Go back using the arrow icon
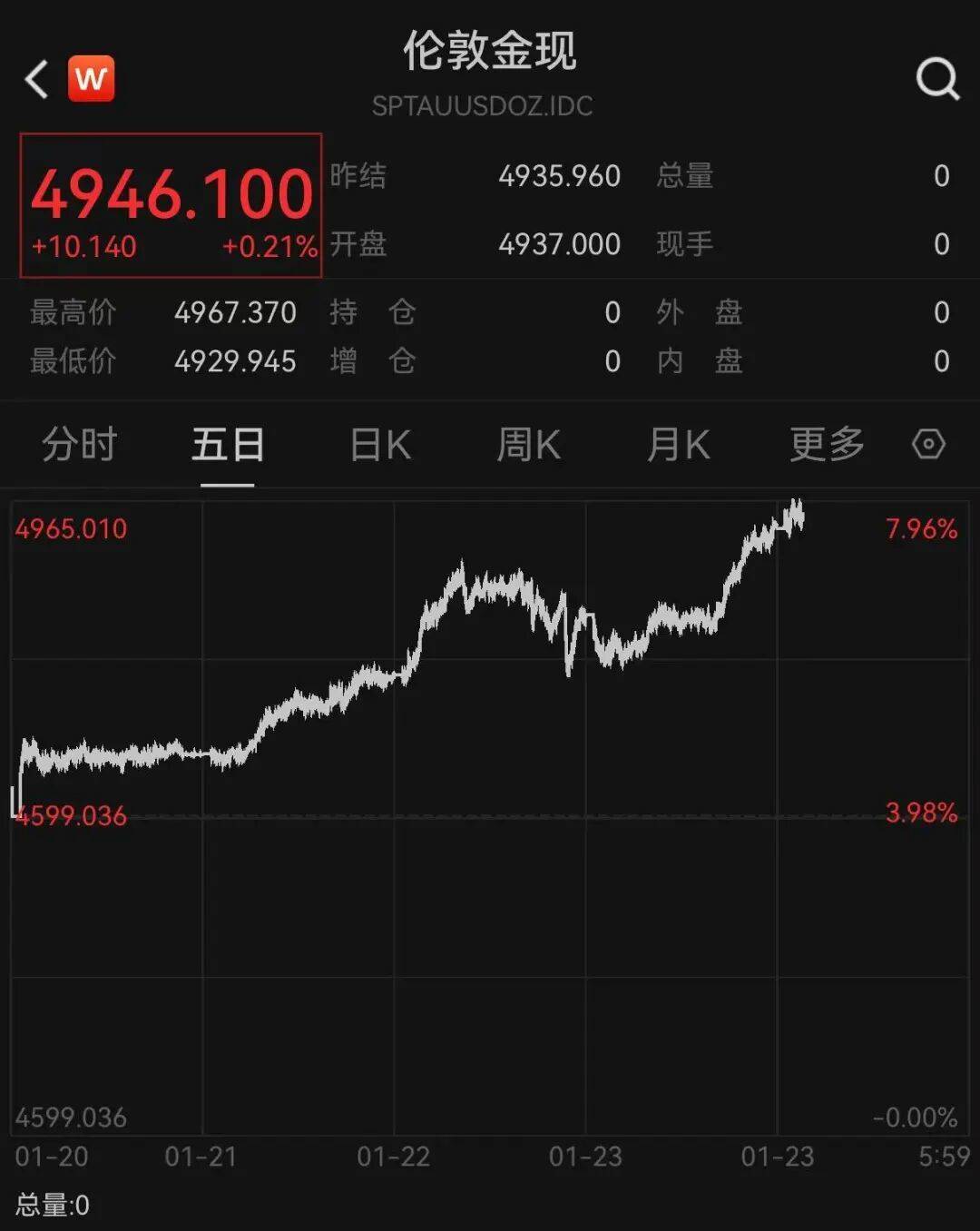The width and height of the screenshot is (980, 1231). tap(36, 80)
